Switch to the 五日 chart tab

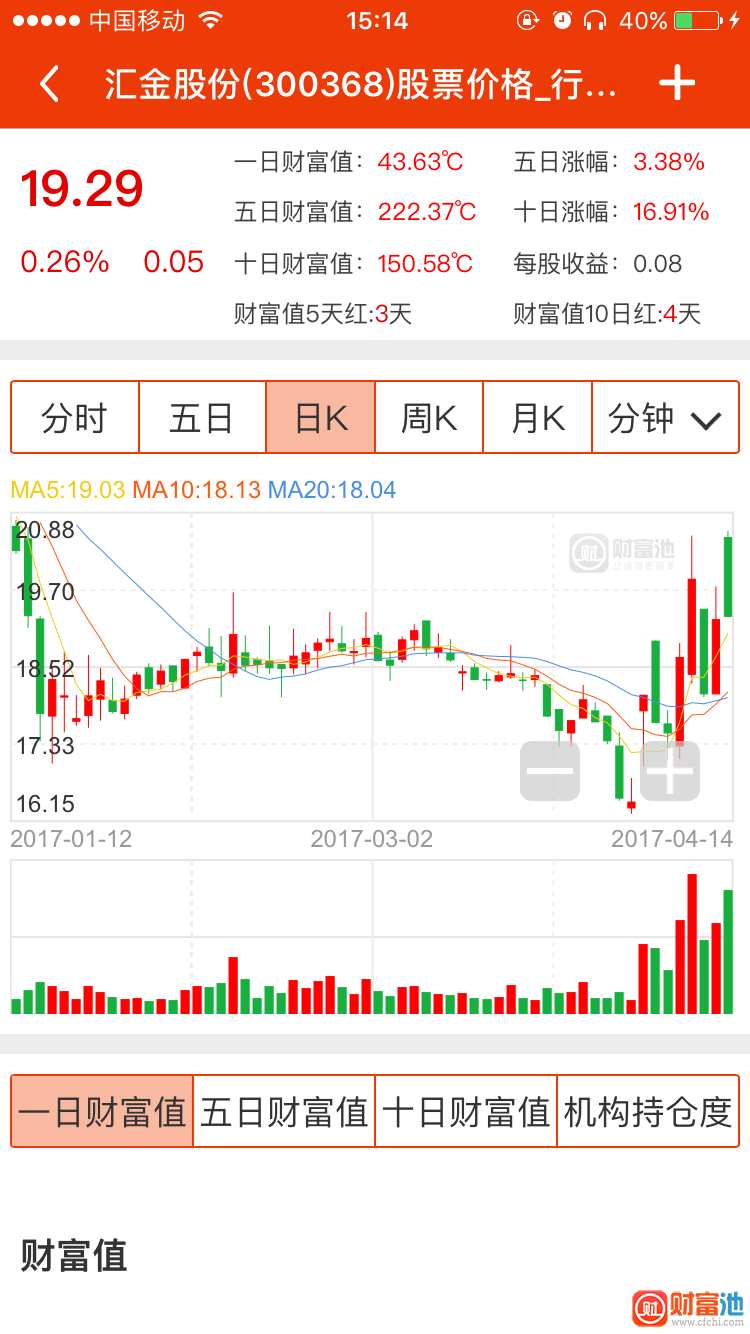(201, 418)
